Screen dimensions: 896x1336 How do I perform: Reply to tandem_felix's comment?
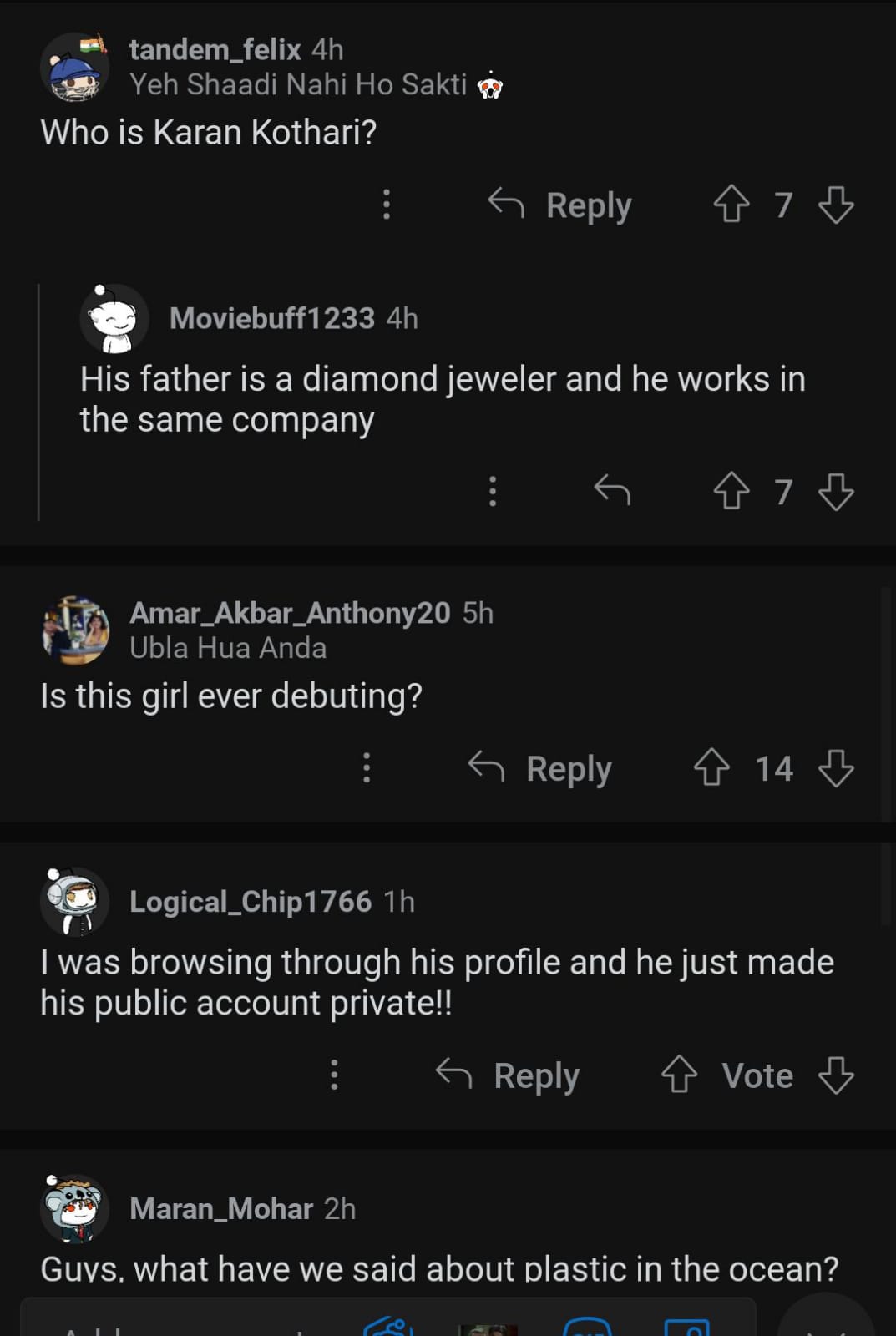pyautogui.click(x=560, y=205)
